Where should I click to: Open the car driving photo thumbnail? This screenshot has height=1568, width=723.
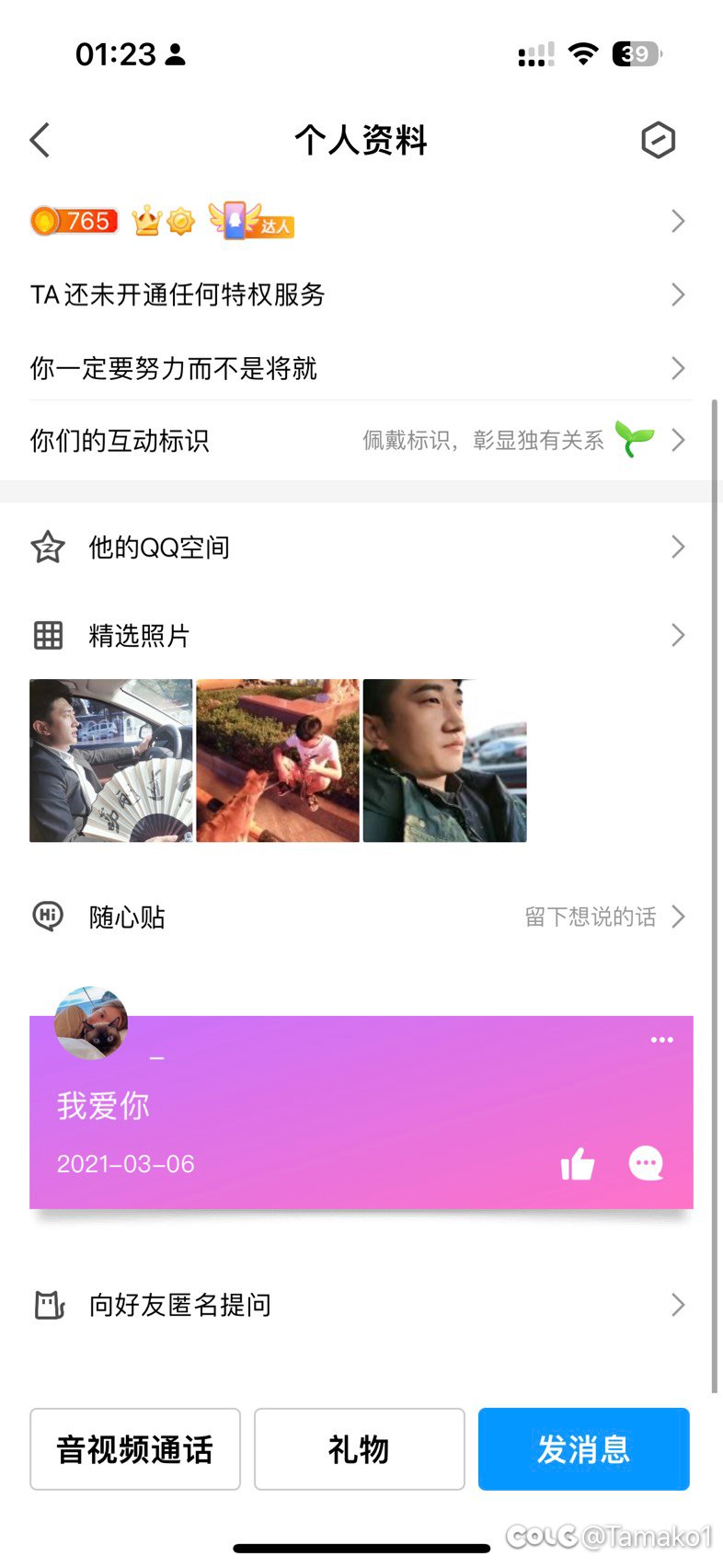click(110, 760)
